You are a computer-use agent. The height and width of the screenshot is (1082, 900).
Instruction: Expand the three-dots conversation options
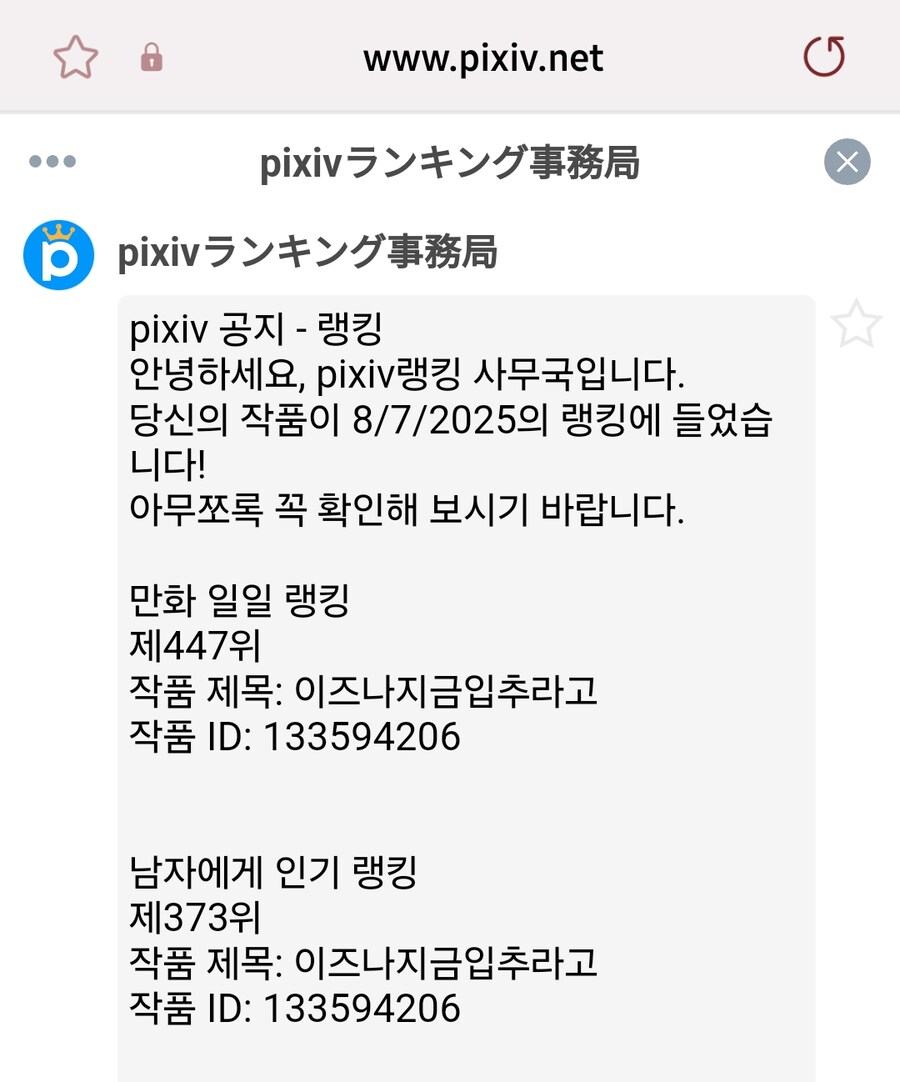(55, 160)
